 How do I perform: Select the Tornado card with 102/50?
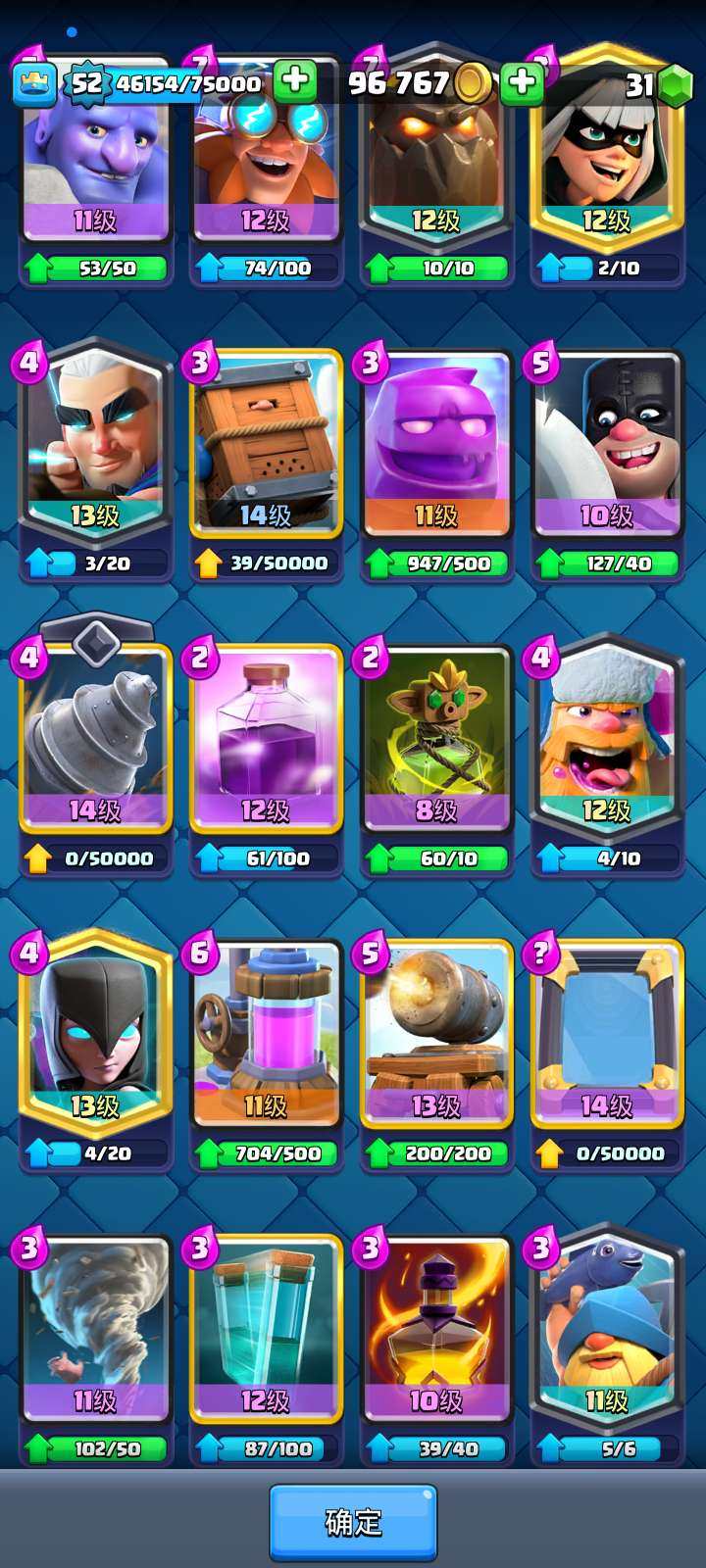[95, 1335]
